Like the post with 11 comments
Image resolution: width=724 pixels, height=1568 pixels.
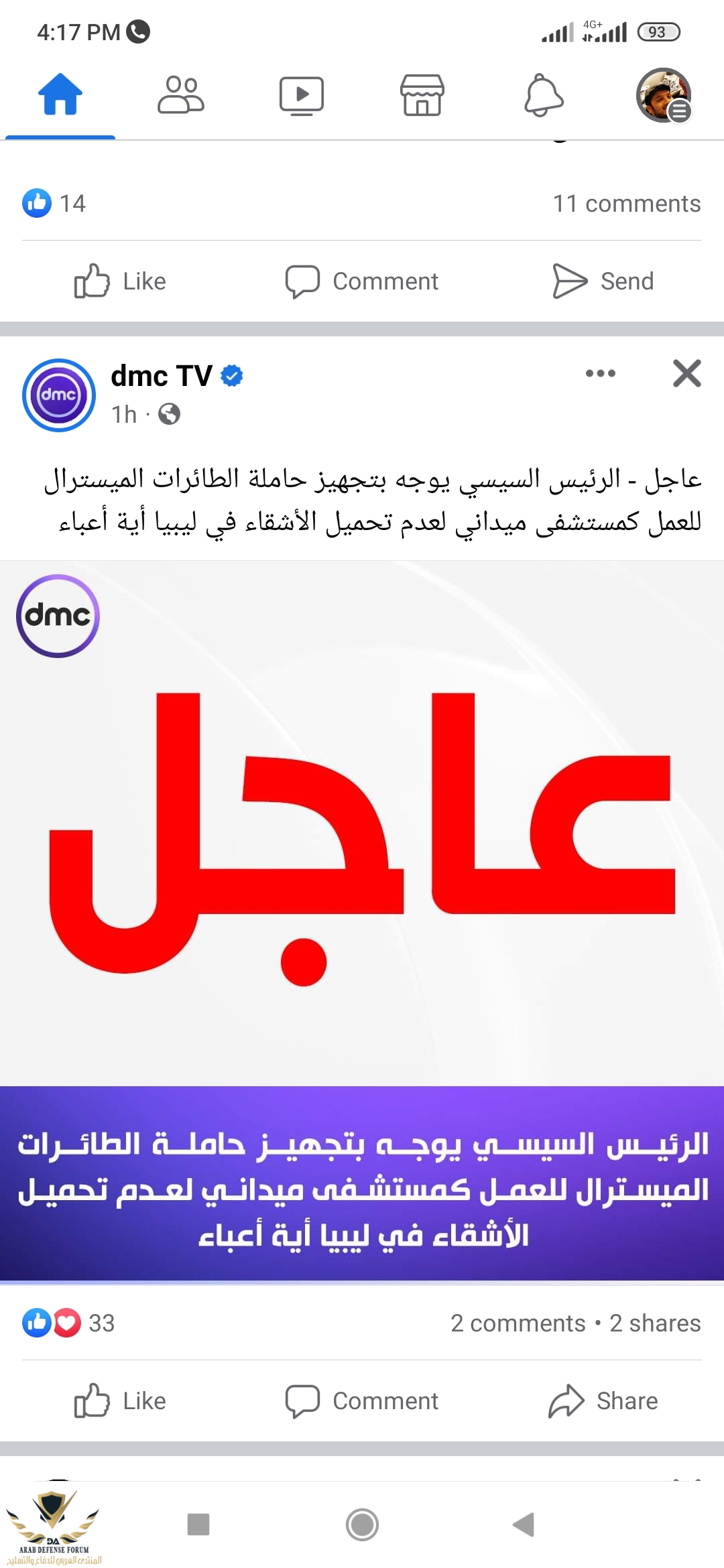click(x=121, y=281)
